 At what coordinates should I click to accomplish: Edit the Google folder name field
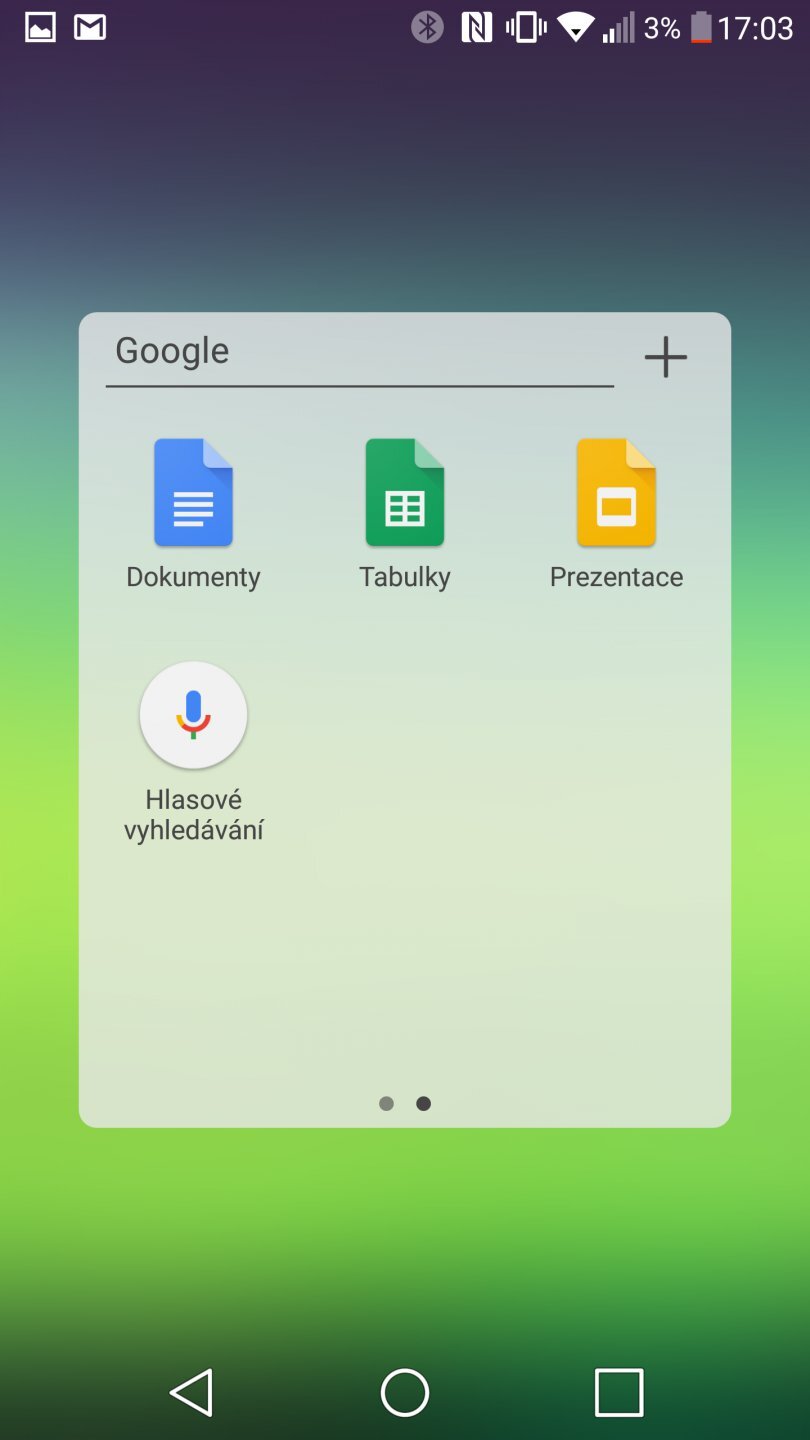click(358, 352)
